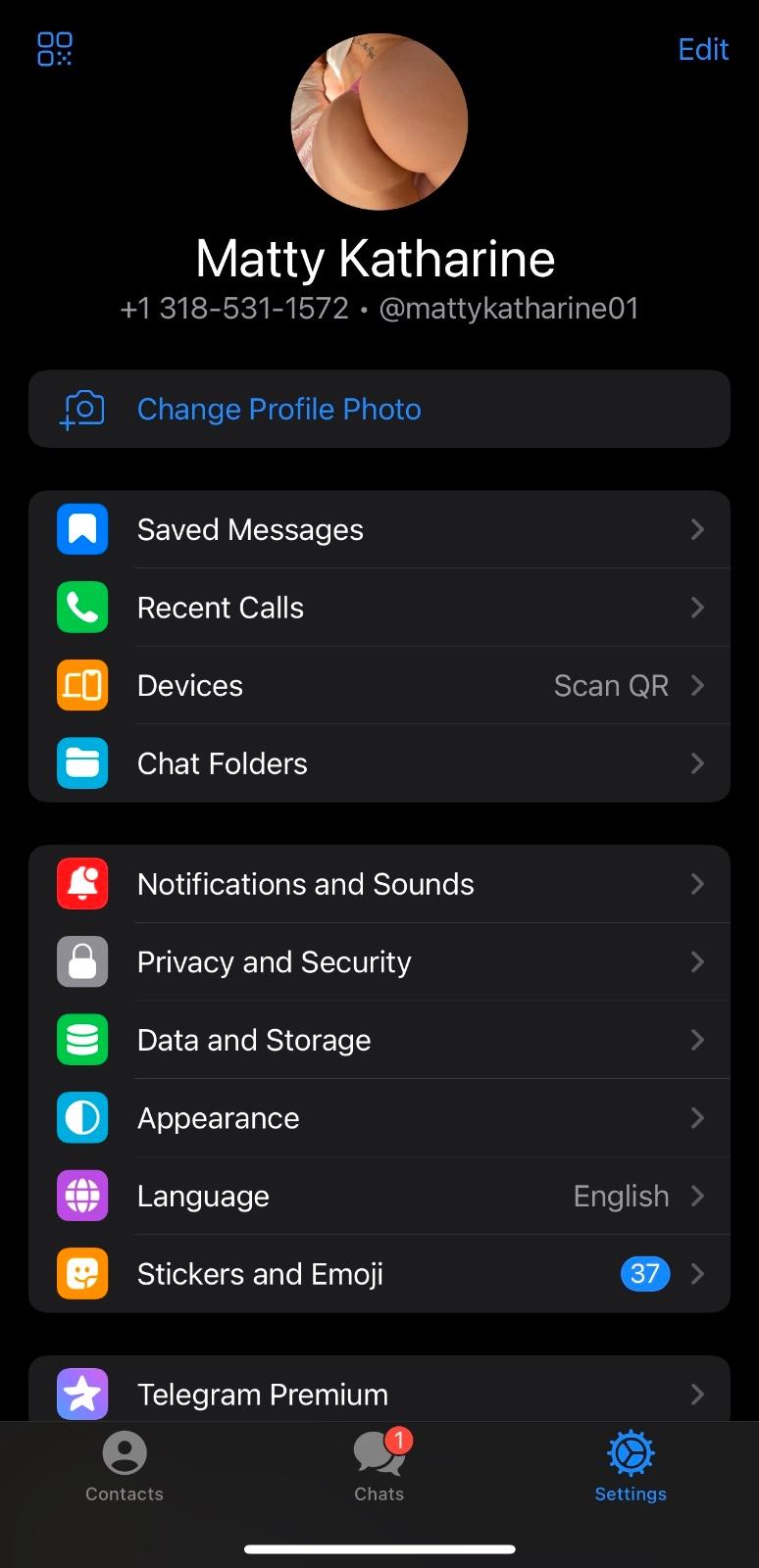
Task: View the profile picture
Action: click(379, 122)
